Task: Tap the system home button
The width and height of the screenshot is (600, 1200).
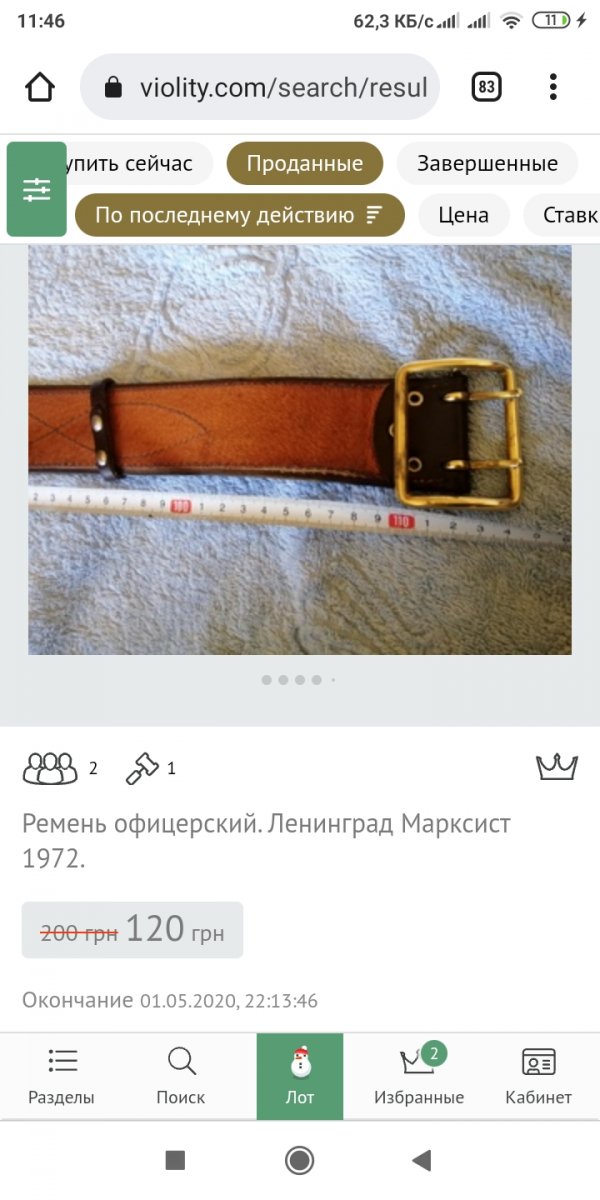Action: click(x=299, y=1160)
